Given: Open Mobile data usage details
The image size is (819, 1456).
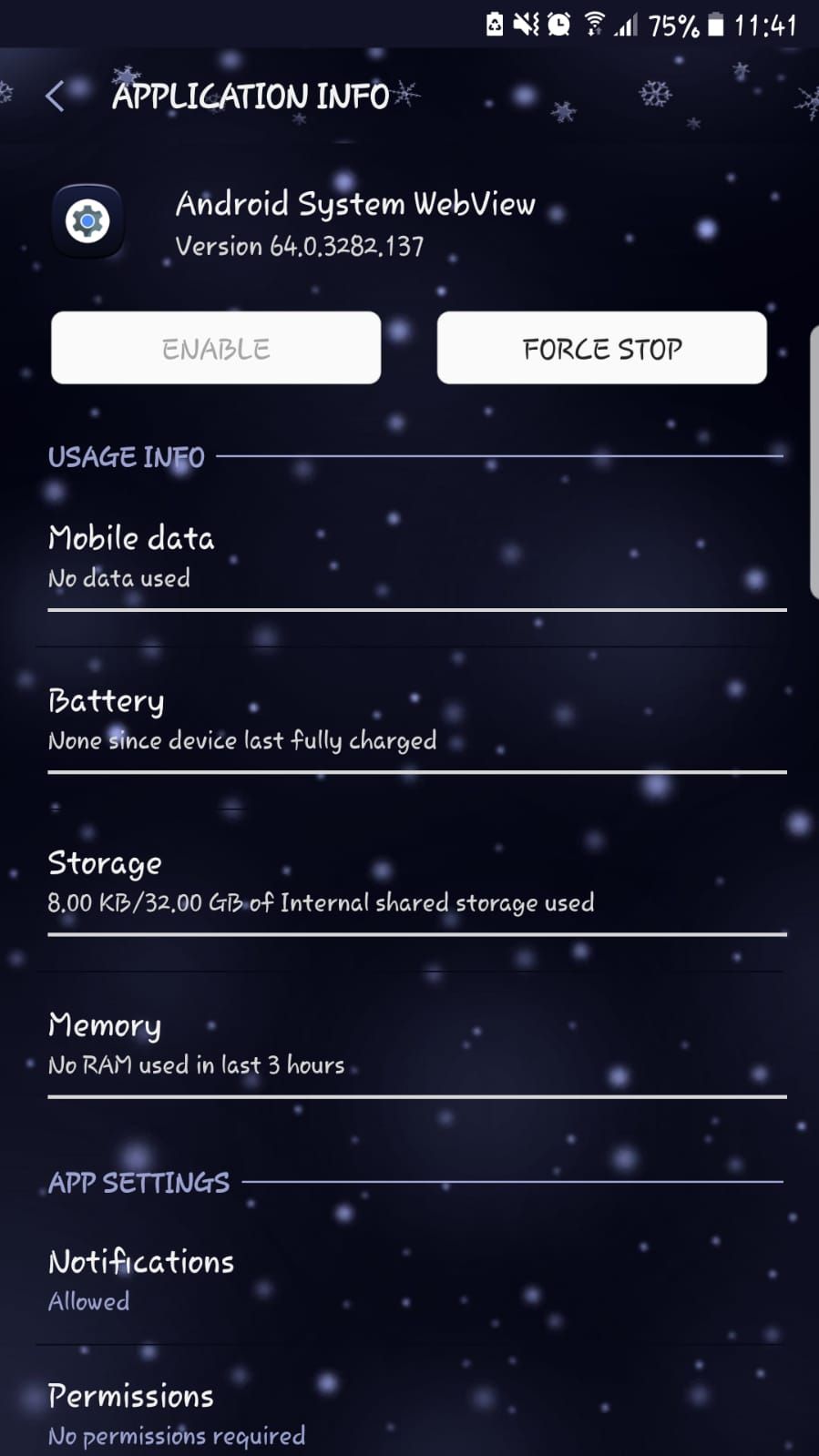Looking at the screenshot, I should point(410,556).
